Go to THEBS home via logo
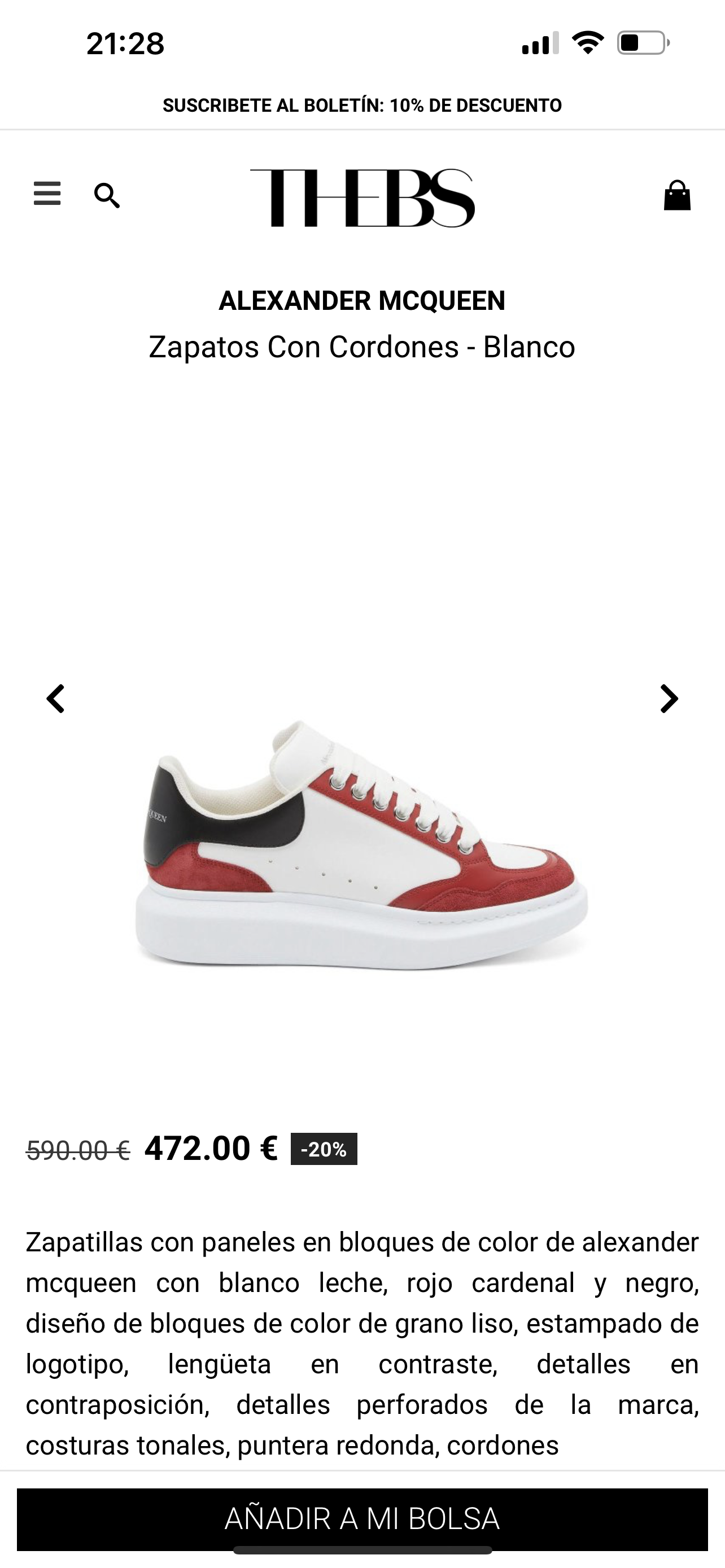725x1568 pixels. (362, 198)
